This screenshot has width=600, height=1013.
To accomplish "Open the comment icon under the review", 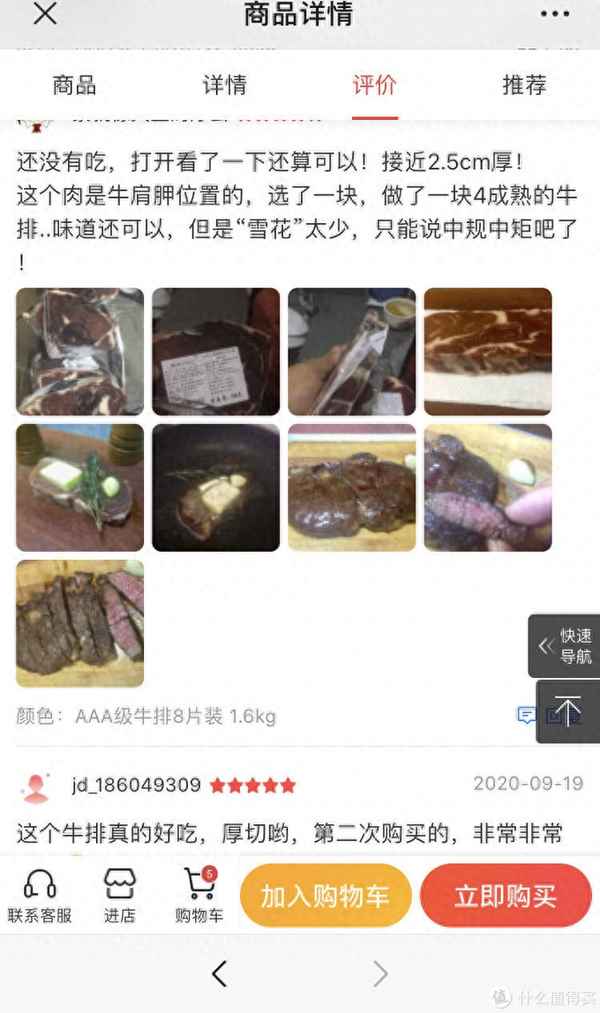I will pos(526,715).
